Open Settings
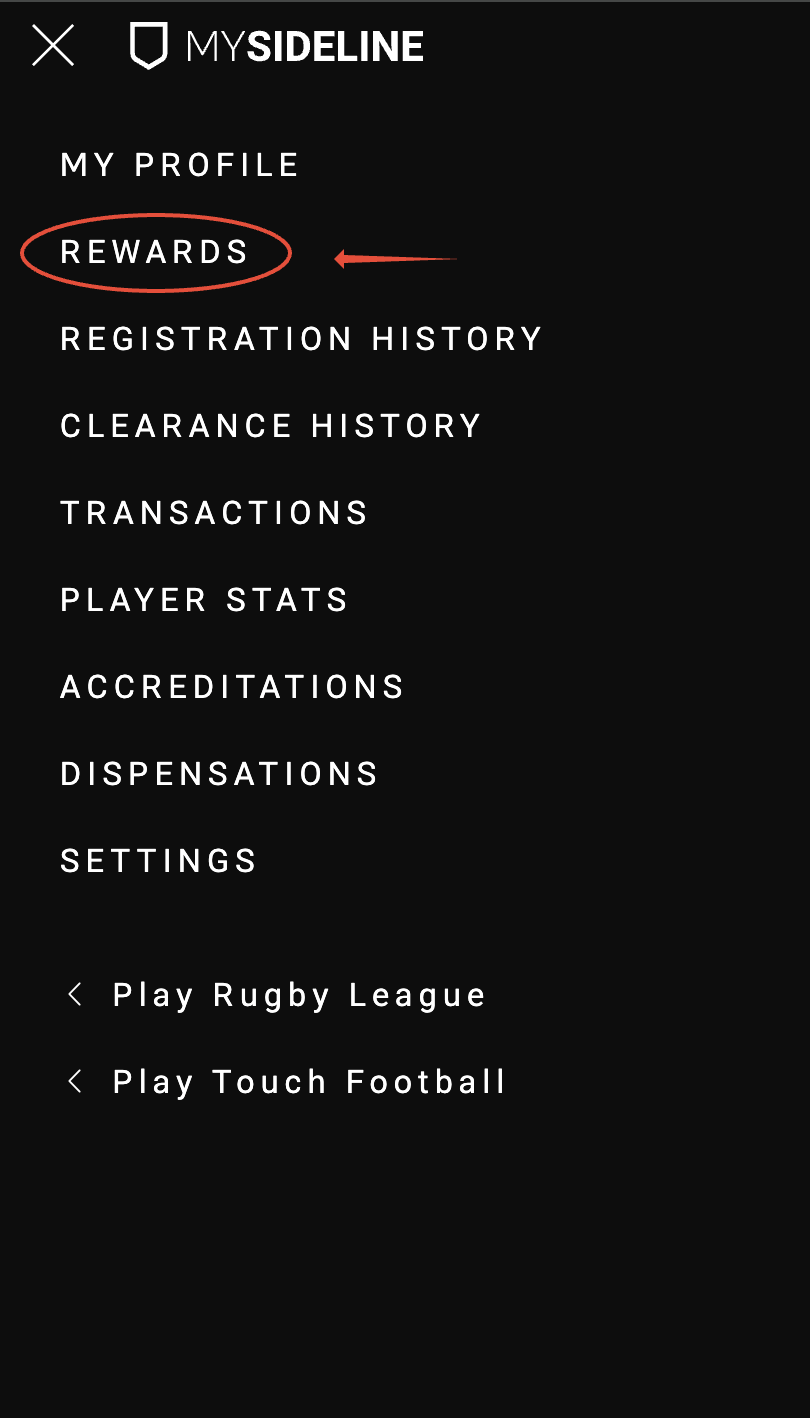 [159, 861]
